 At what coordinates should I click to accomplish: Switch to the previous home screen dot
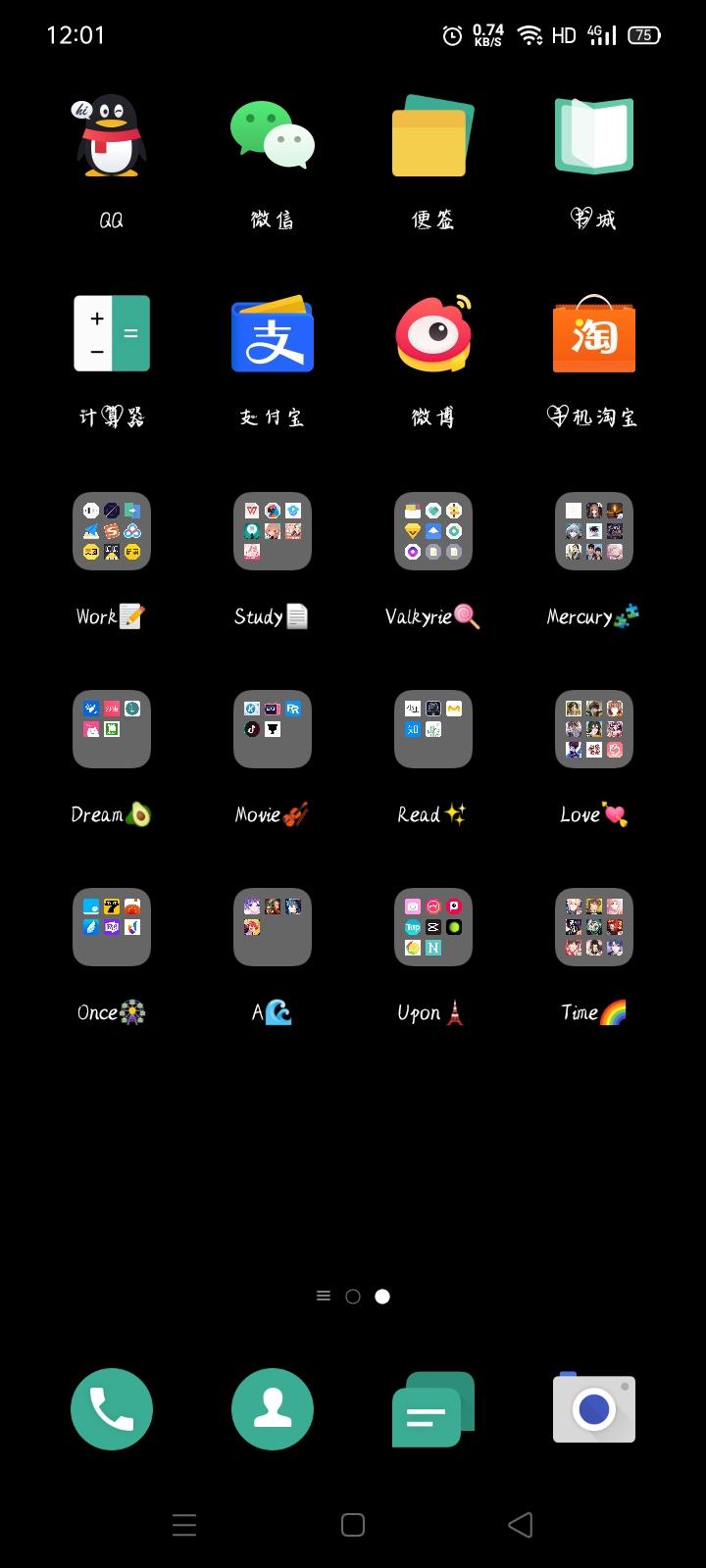point(353,1296)
